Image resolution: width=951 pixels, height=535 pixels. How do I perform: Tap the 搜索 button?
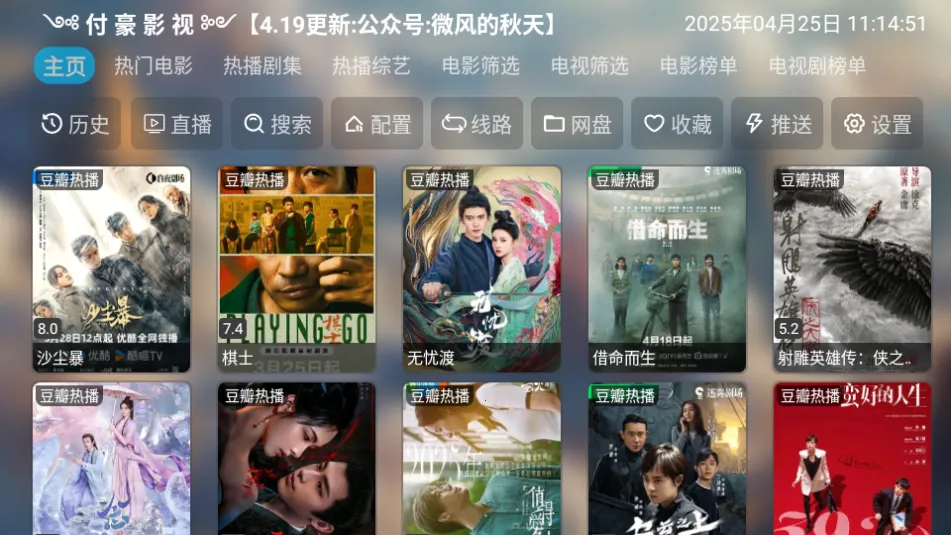click(x=277, y=124)
